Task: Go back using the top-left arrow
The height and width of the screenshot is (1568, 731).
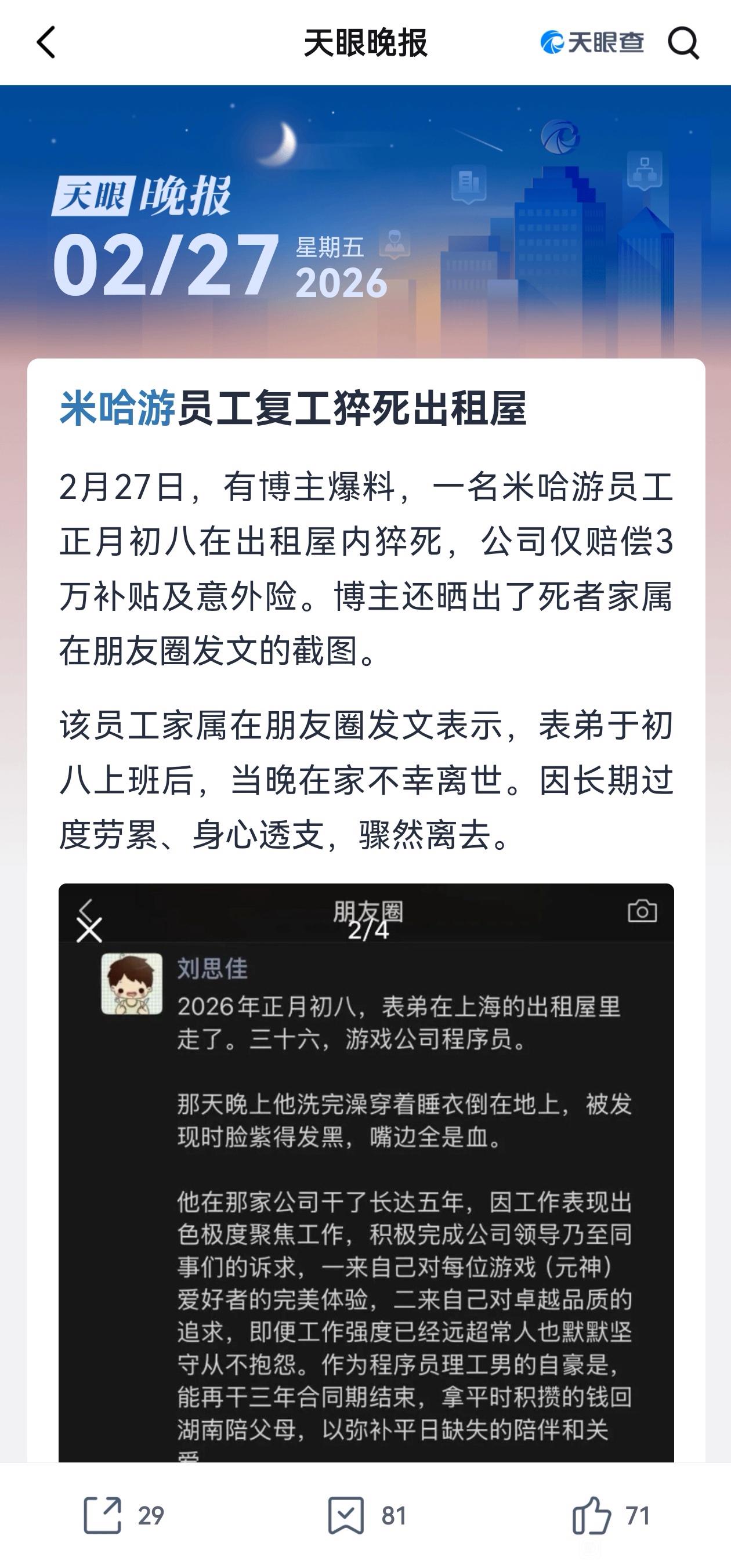Action: click(46, 42)
